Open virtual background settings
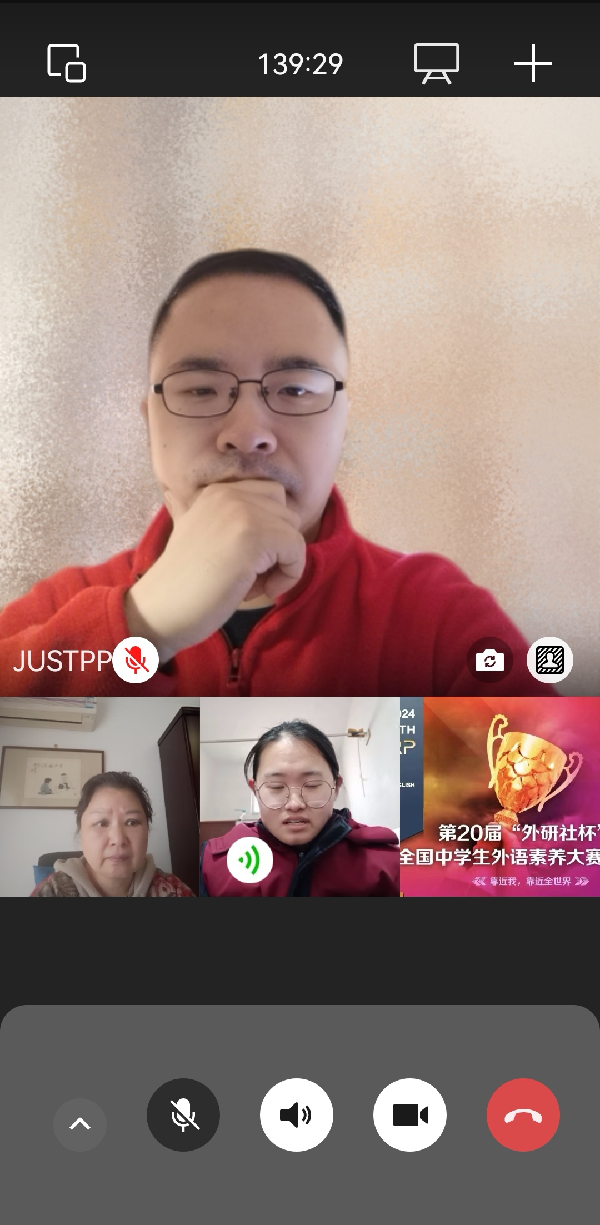 coord(550,660)
